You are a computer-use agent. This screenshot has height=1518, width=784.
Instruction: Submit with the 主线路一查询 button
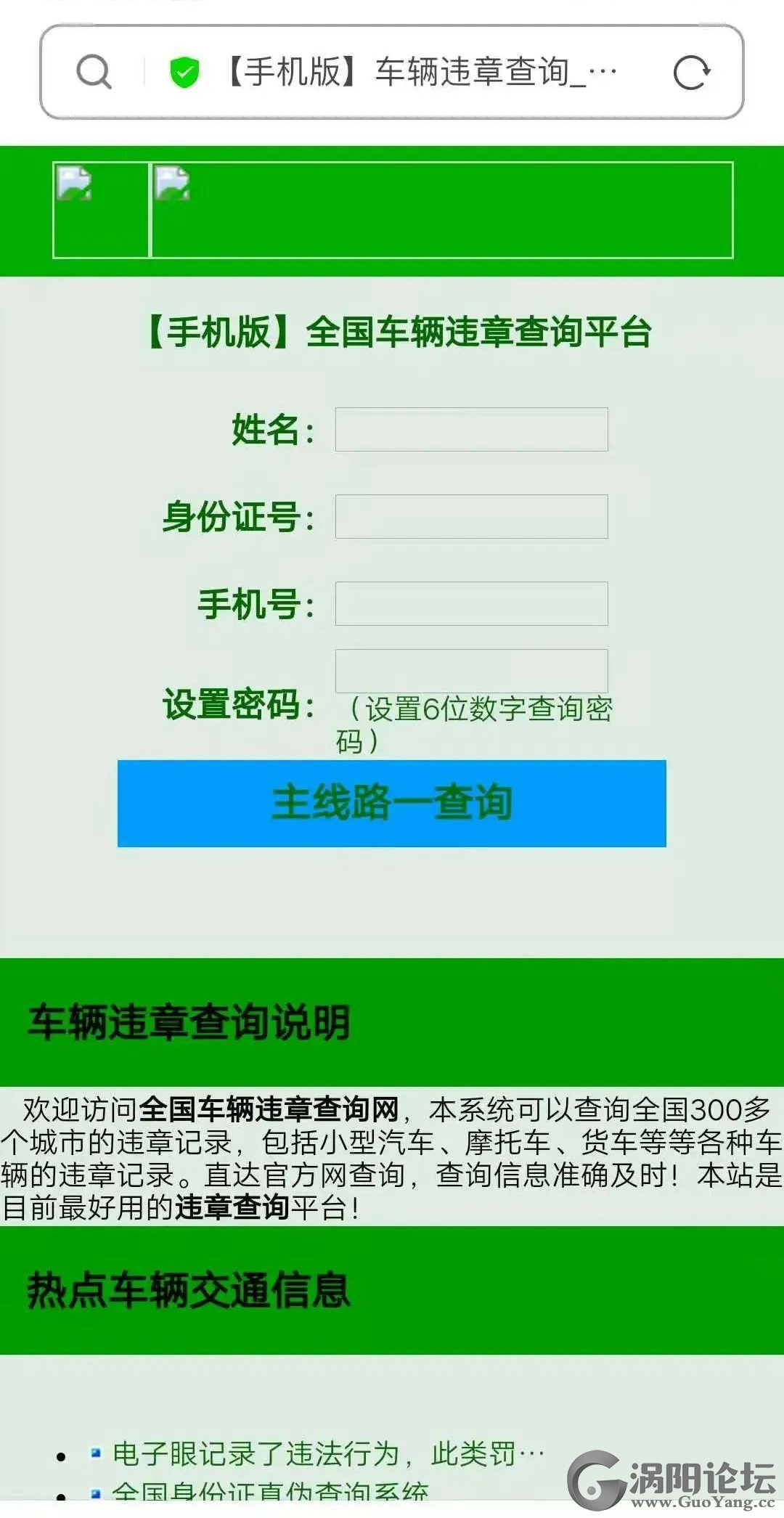[x=391, y=803]
